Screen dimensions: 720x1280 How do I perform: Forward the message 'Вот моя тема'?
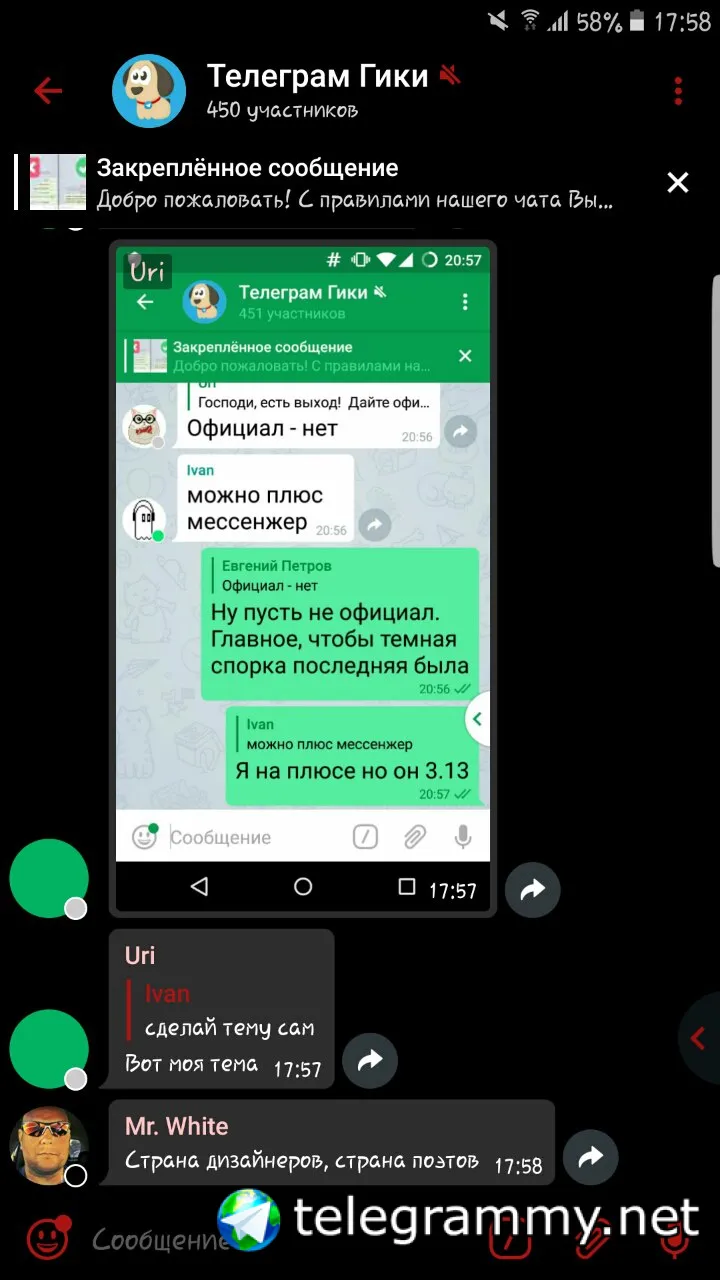pos(370,1061)
